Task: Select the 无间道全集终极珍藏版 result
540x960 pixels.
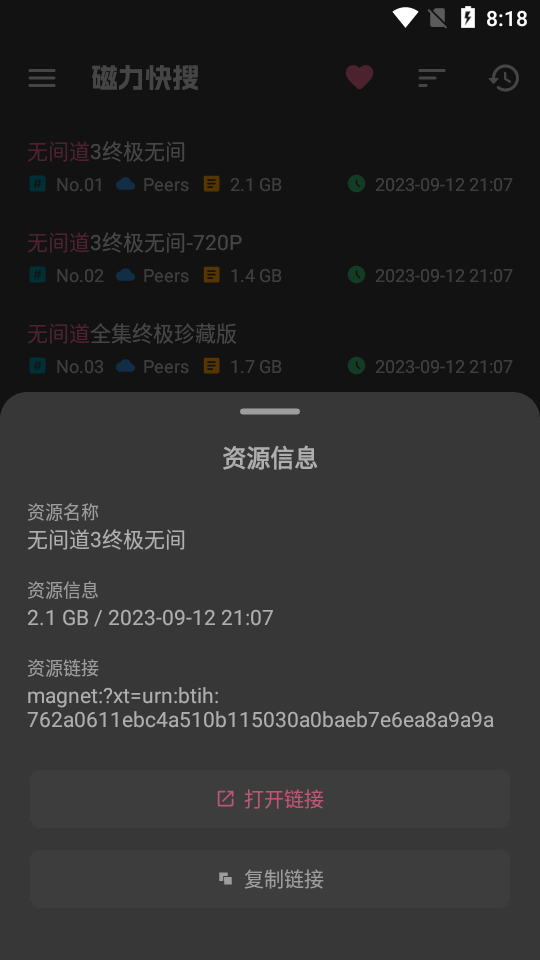Action: point(270,350)
